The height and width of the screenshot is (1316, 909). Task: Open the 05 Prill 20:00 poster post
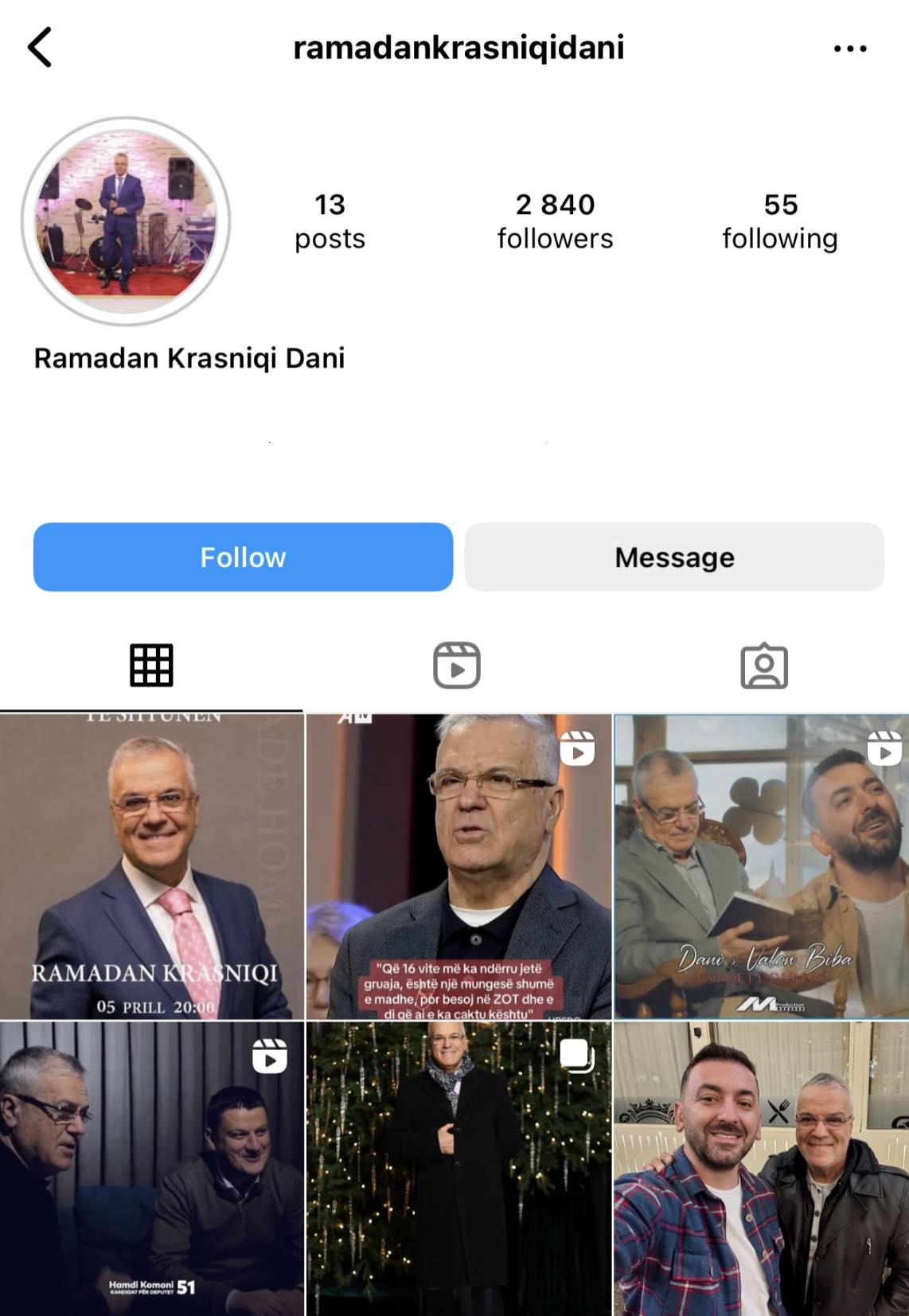point(151,866)
